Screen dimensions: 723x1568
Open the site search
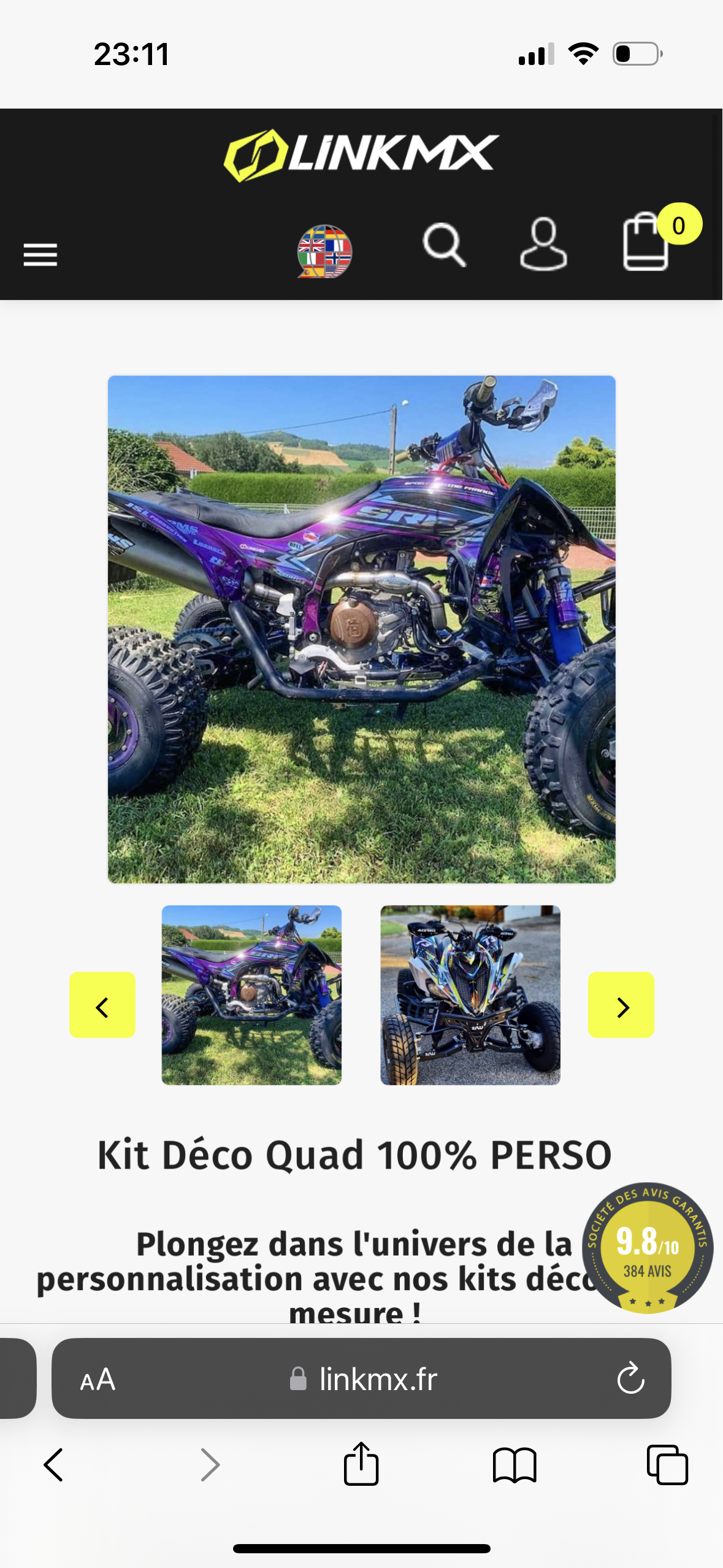[x=444, y=245]
